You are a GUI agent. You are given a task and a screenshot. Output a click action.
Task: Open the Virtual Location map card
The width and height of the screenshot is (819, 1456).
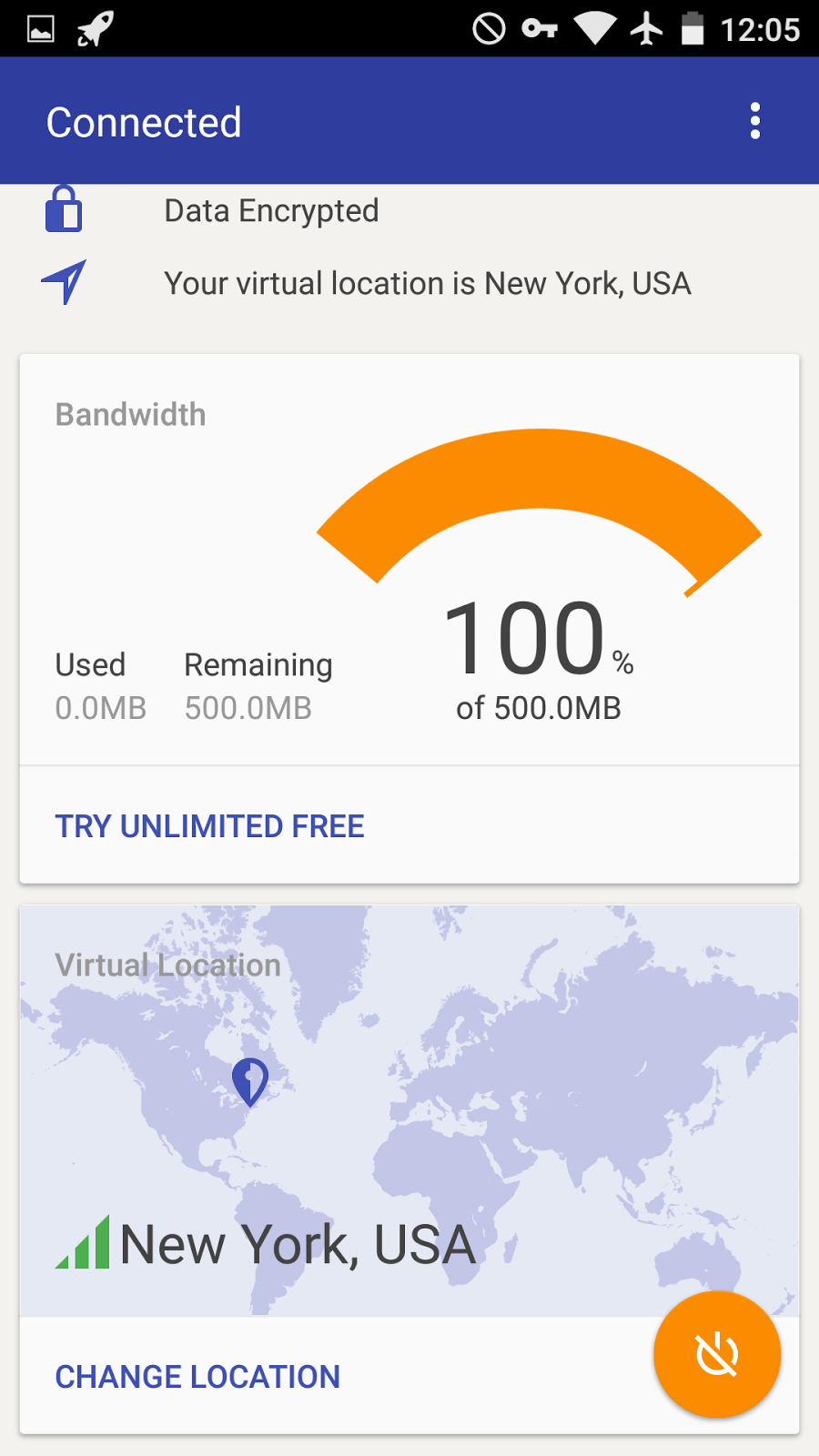(409, 1110)
